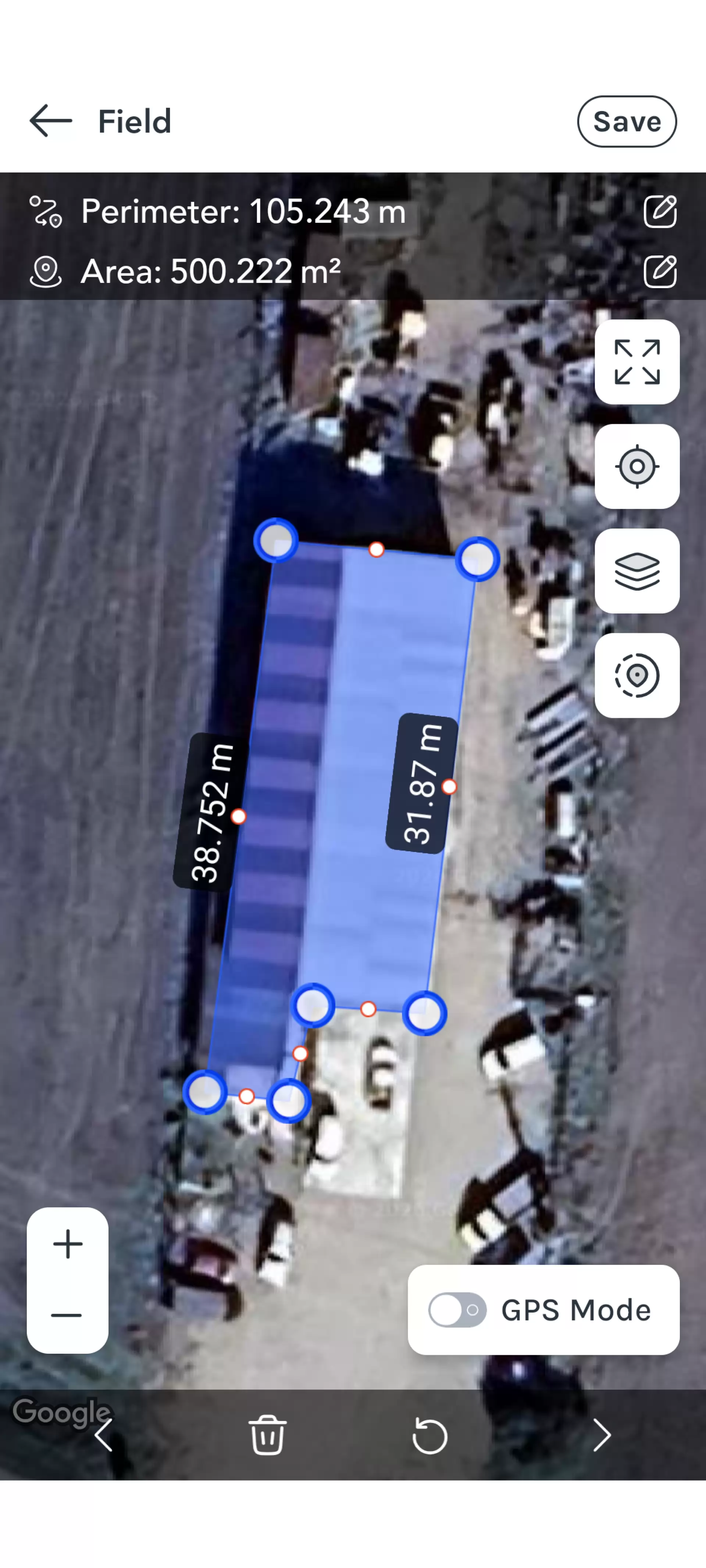Select the next point with right chevron

[x=601, y=1435]
